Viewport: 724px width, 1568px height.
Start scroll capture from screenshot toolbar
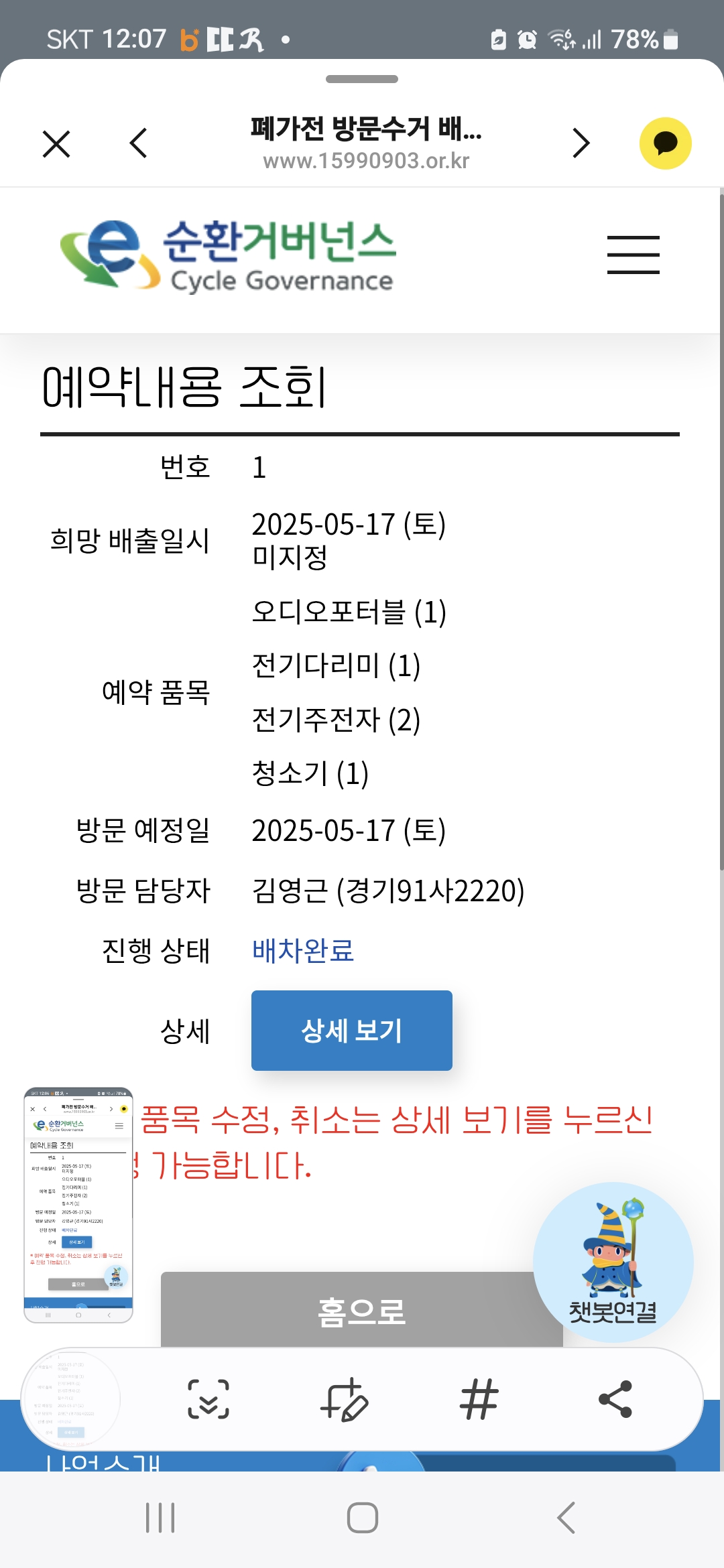pyautogui.click(x=208, y=1399)
